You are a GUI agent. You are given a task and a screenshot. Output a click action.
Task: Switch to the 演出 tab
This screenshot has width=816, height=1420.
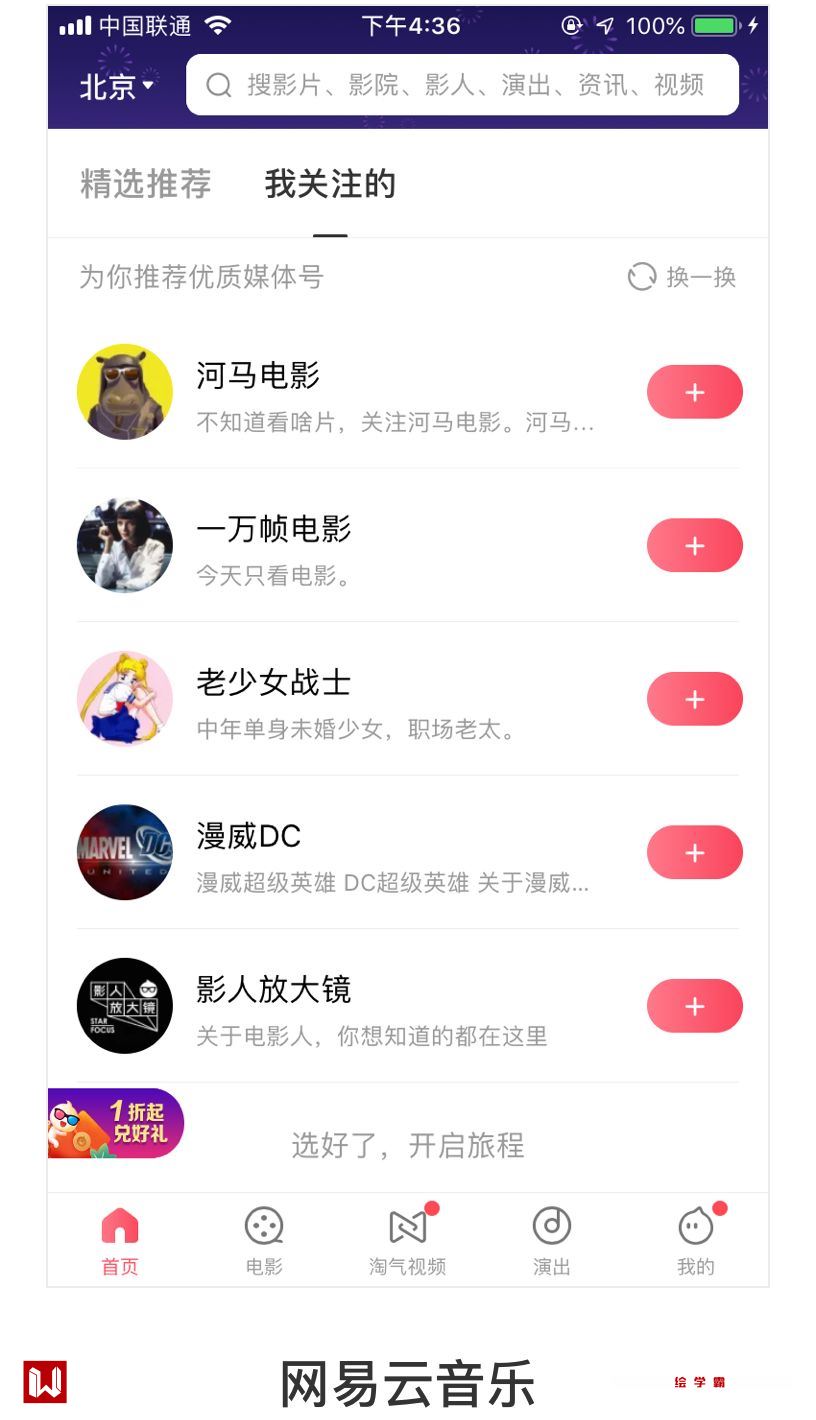click(x=551, y=1241)
